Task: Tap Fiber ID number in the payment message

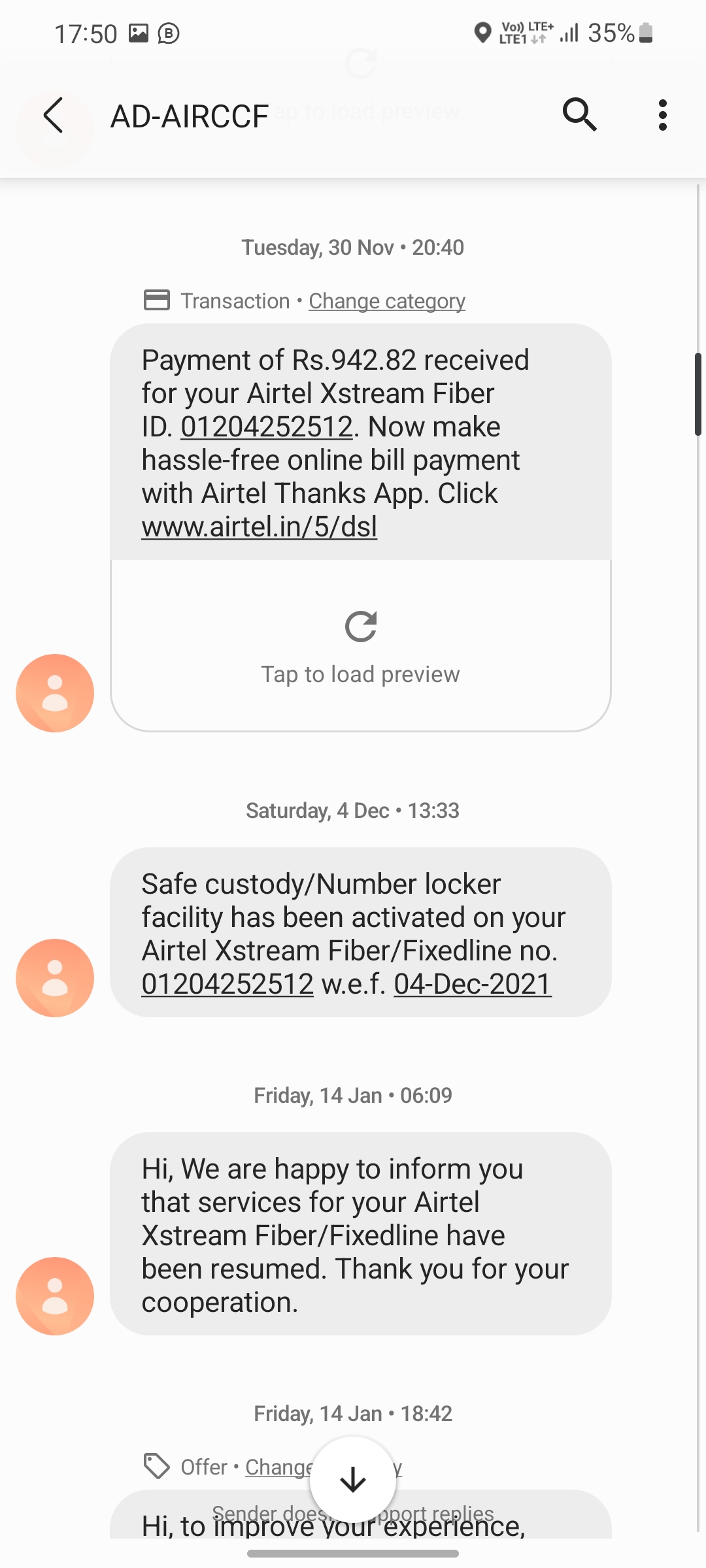Action: [x=267, y=427]
